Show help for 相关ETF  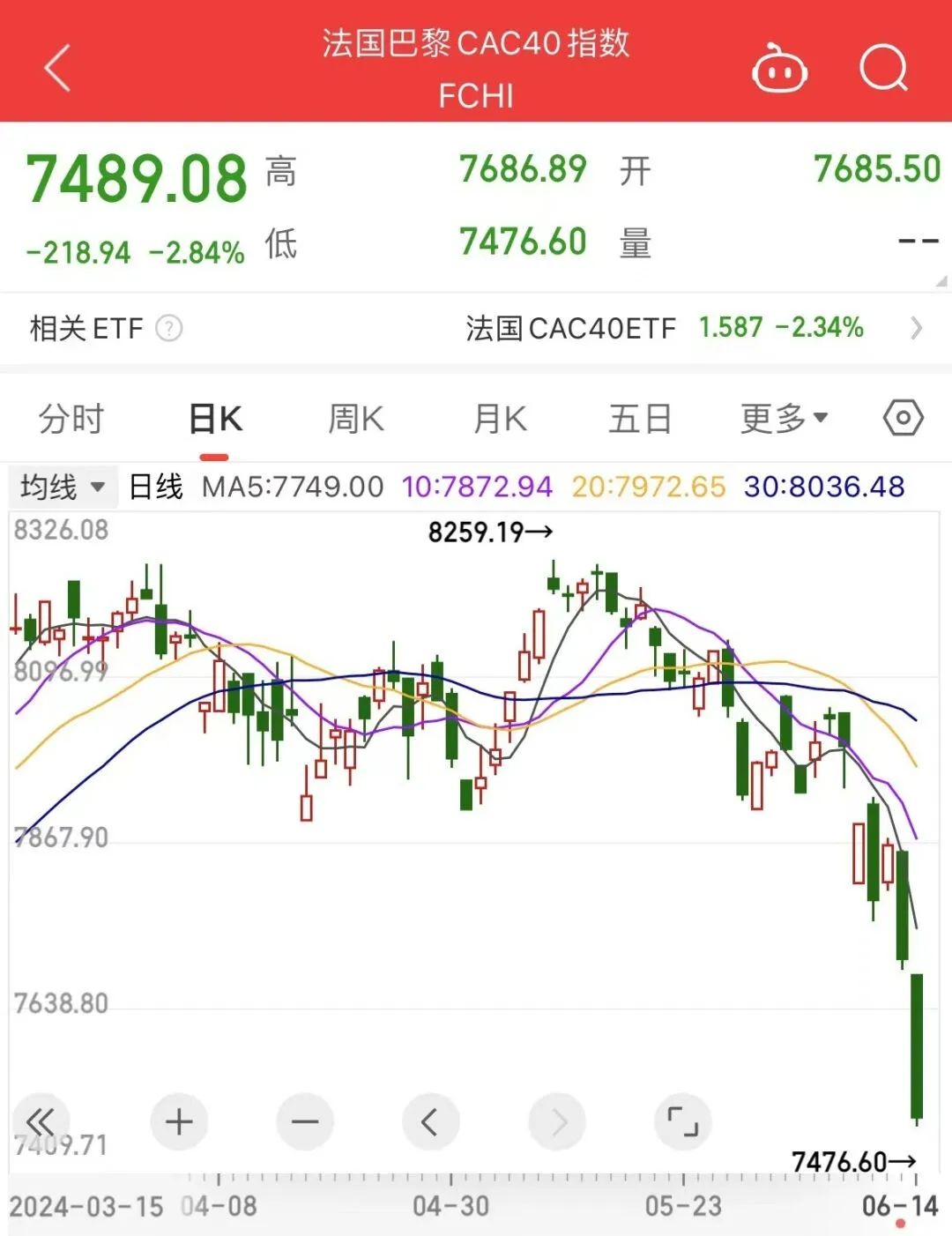coord(168,329)
